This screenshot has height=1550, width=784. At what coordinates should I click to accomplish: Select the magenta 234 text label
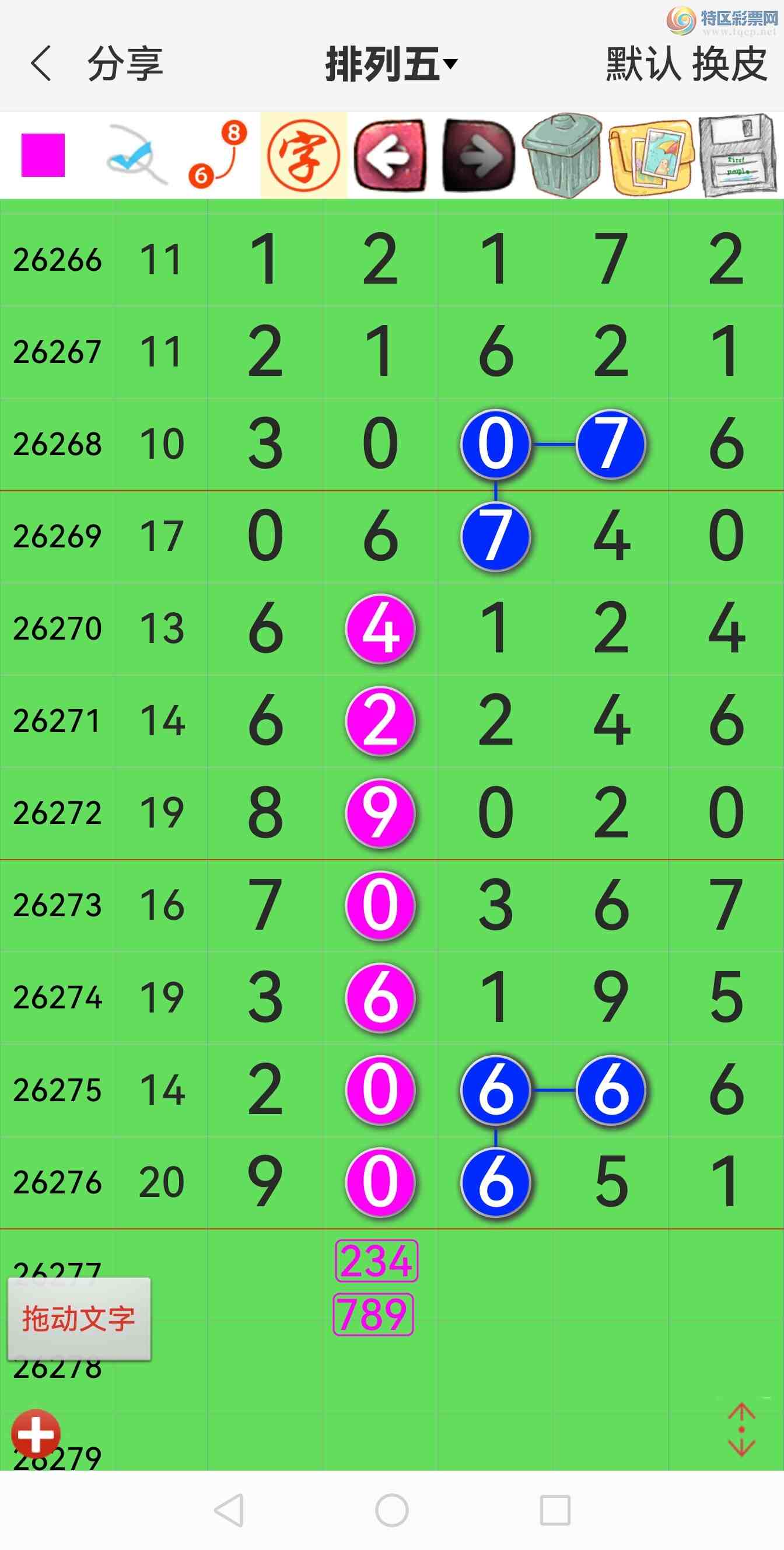tap(376, 1261)
